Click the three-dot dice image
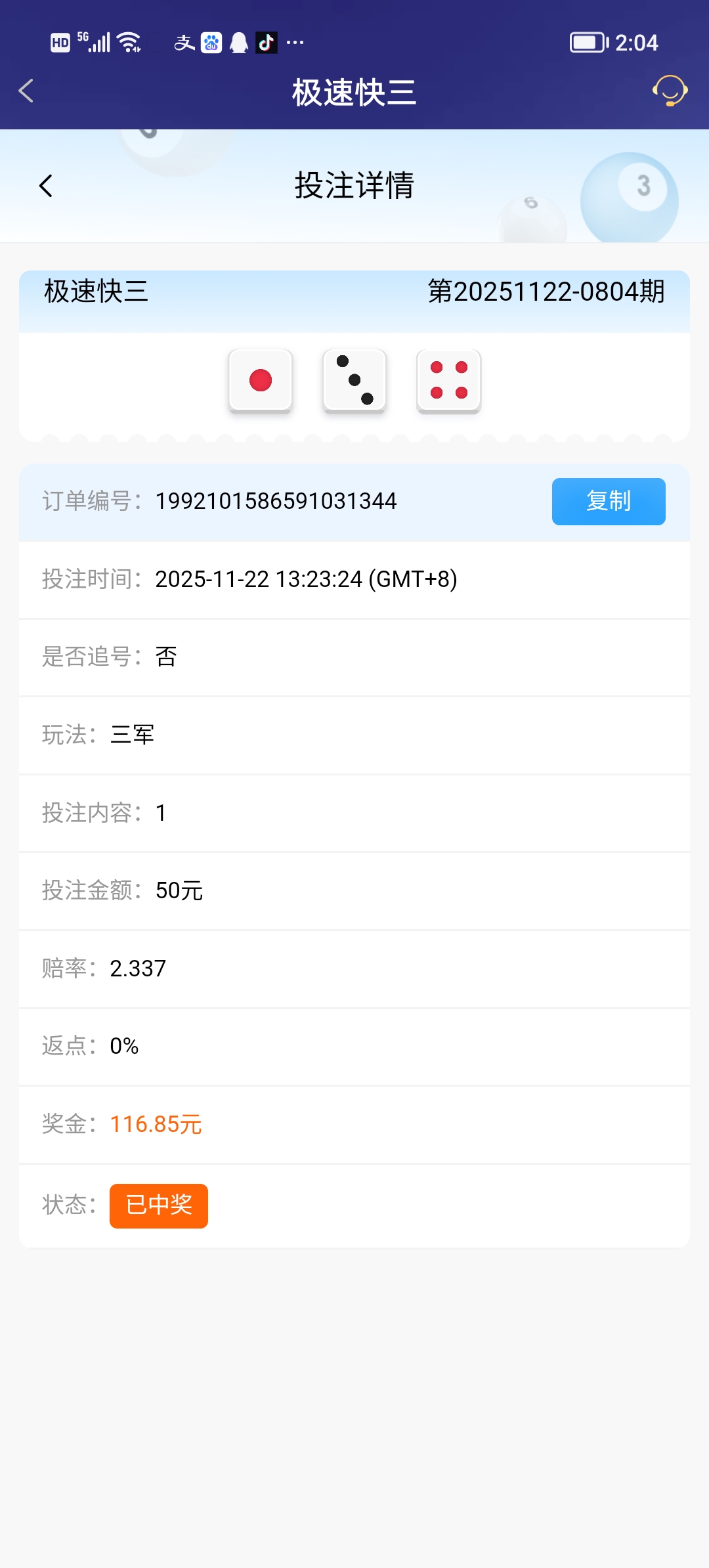The height and width of the screenshot is (1568, 709). pyautogui.click(x=354, y=381)
